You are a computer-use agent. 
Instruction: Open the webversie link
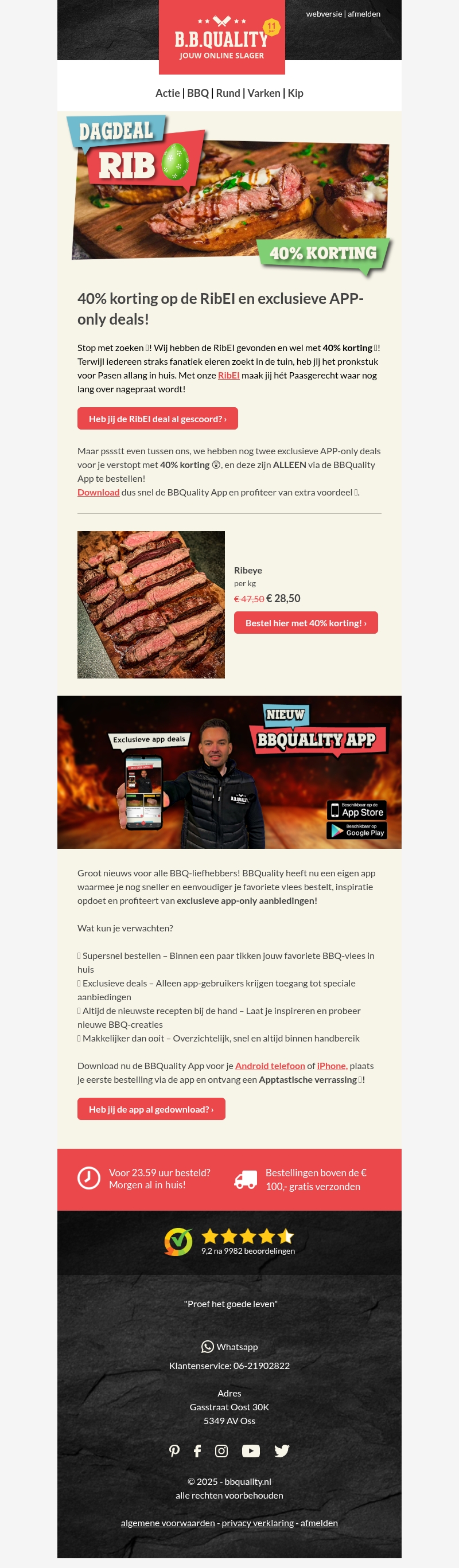[323, 13]
